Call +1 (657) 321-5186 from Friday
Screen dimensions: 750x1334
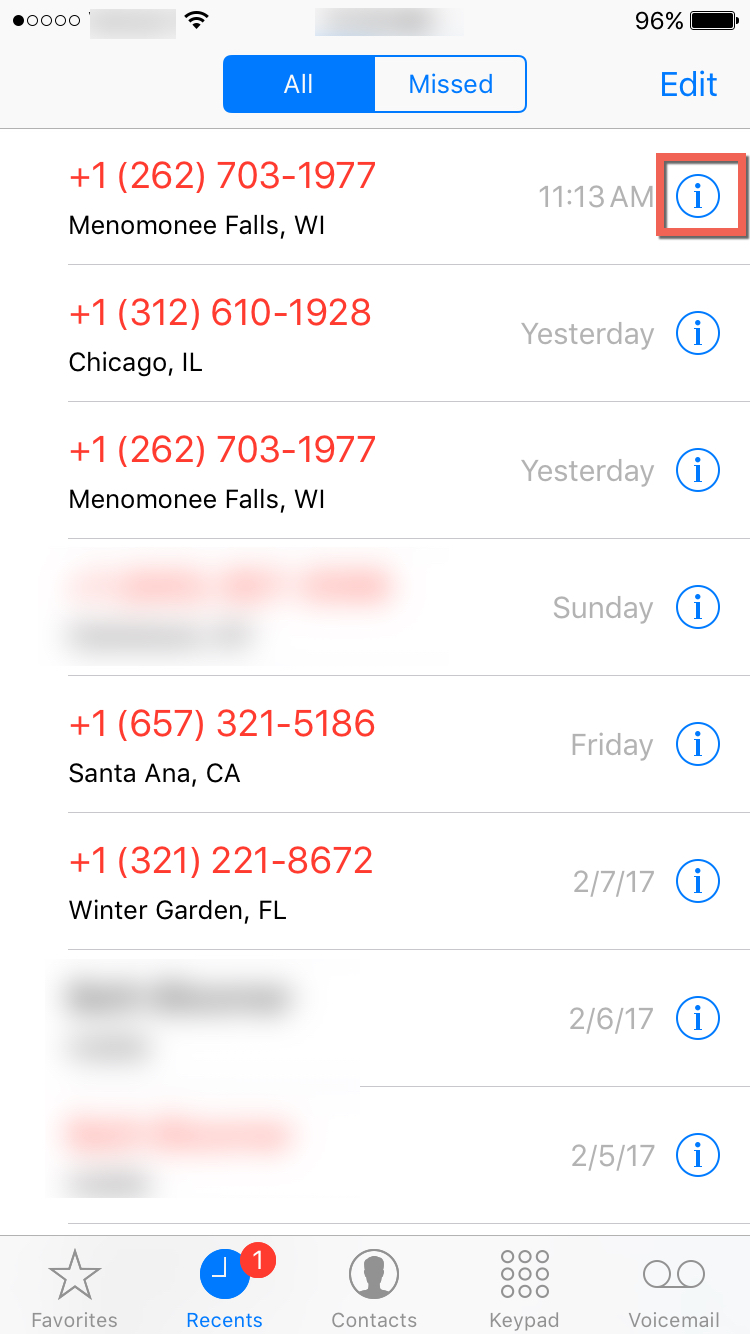tap(221, 723)
